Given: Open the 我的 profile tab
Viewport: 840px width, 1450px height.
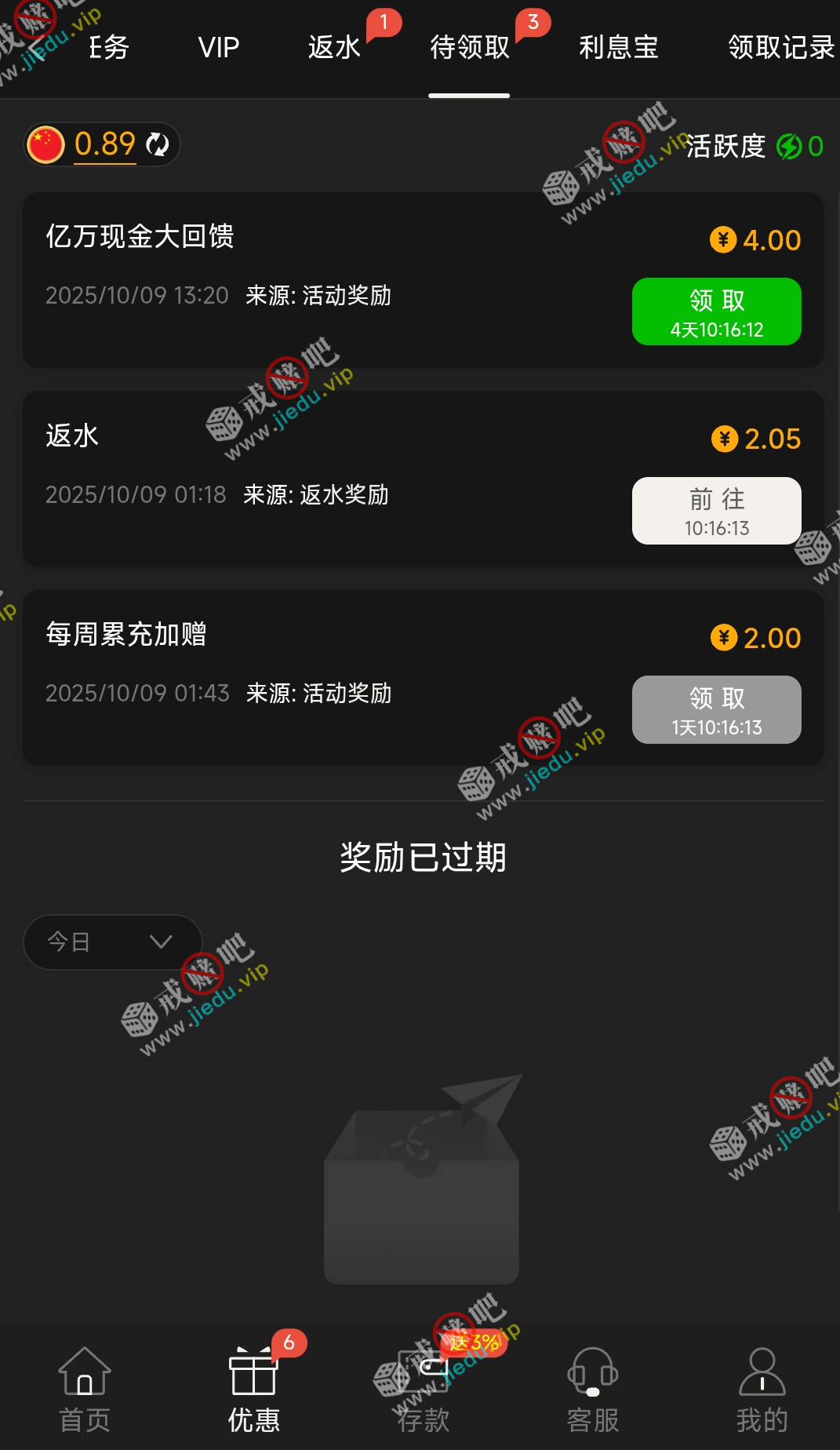Looking at the screenshot, I should point(762,1390).
